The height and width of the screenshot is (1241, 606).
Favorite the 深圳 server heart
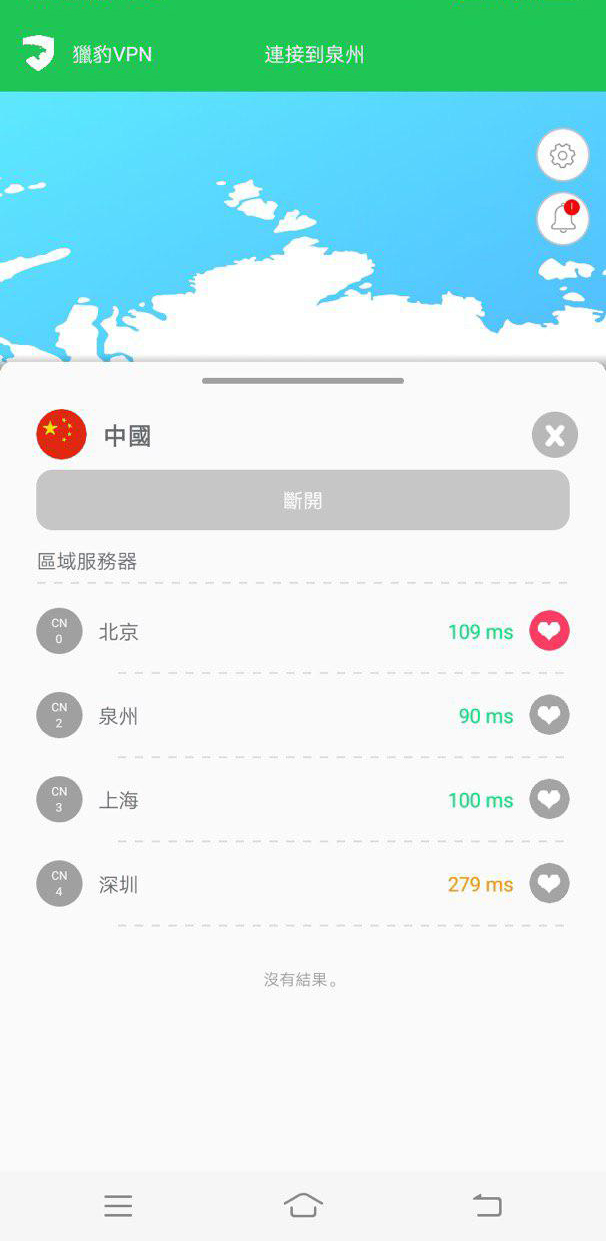point(549,883)
